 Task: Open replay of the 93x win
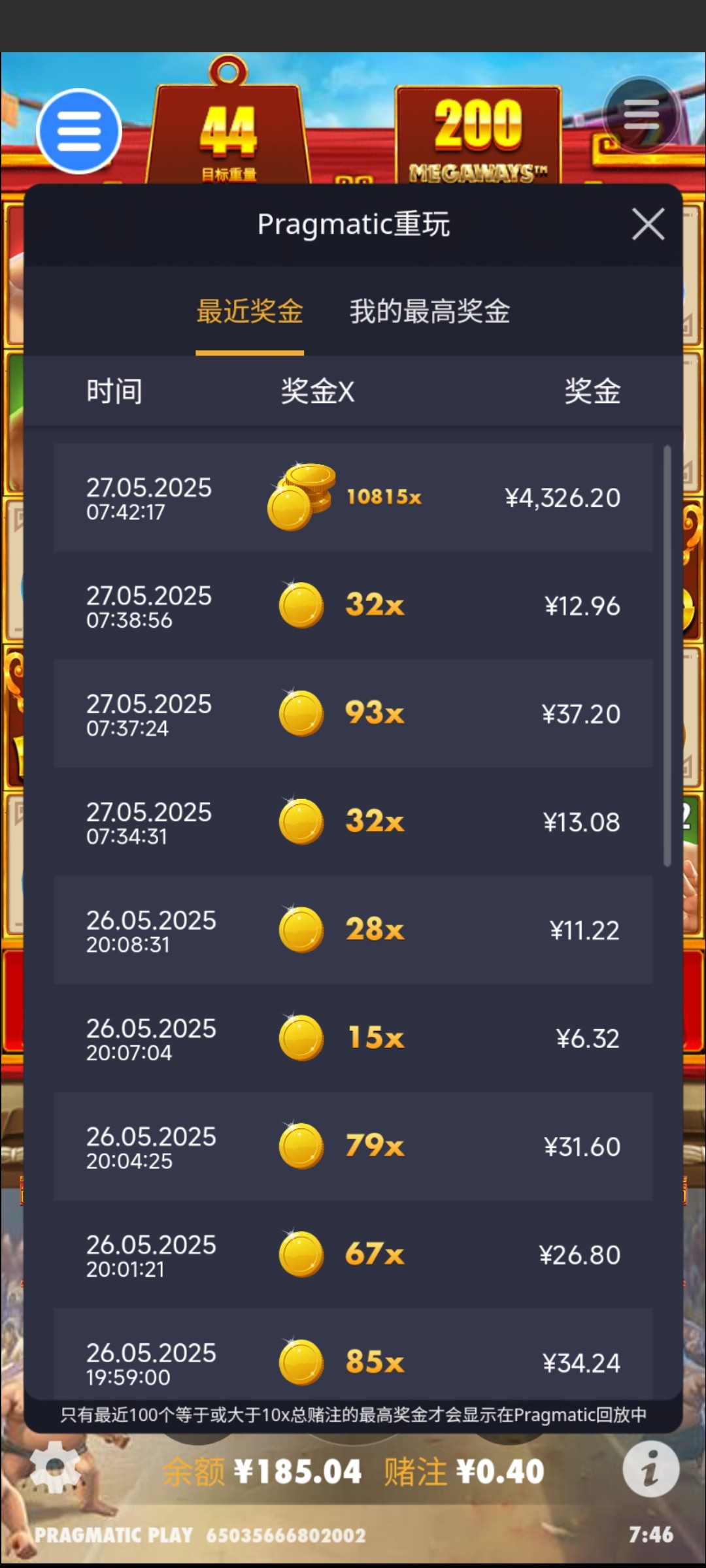point(353,713)
